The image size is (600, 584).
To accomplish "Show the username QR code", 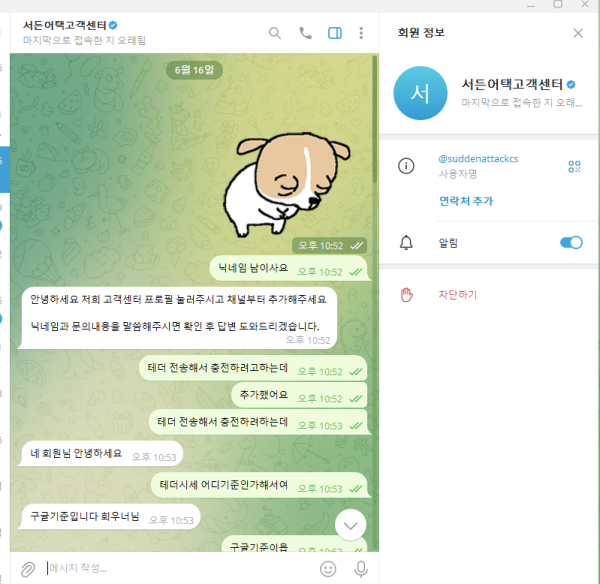I will tap(574, 166).
